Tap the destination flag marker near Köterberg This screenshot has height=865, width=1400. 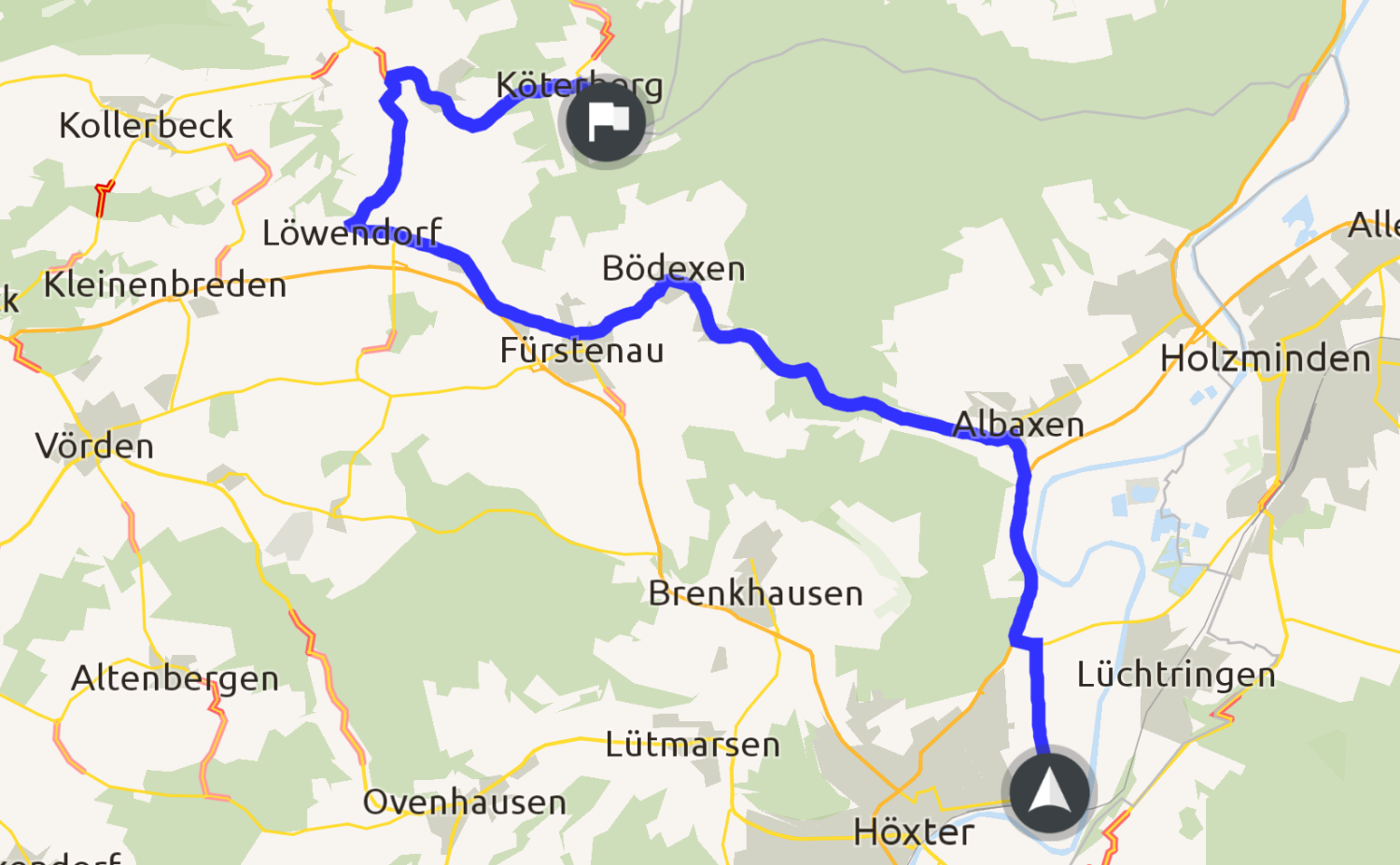(x=606, y=121)
